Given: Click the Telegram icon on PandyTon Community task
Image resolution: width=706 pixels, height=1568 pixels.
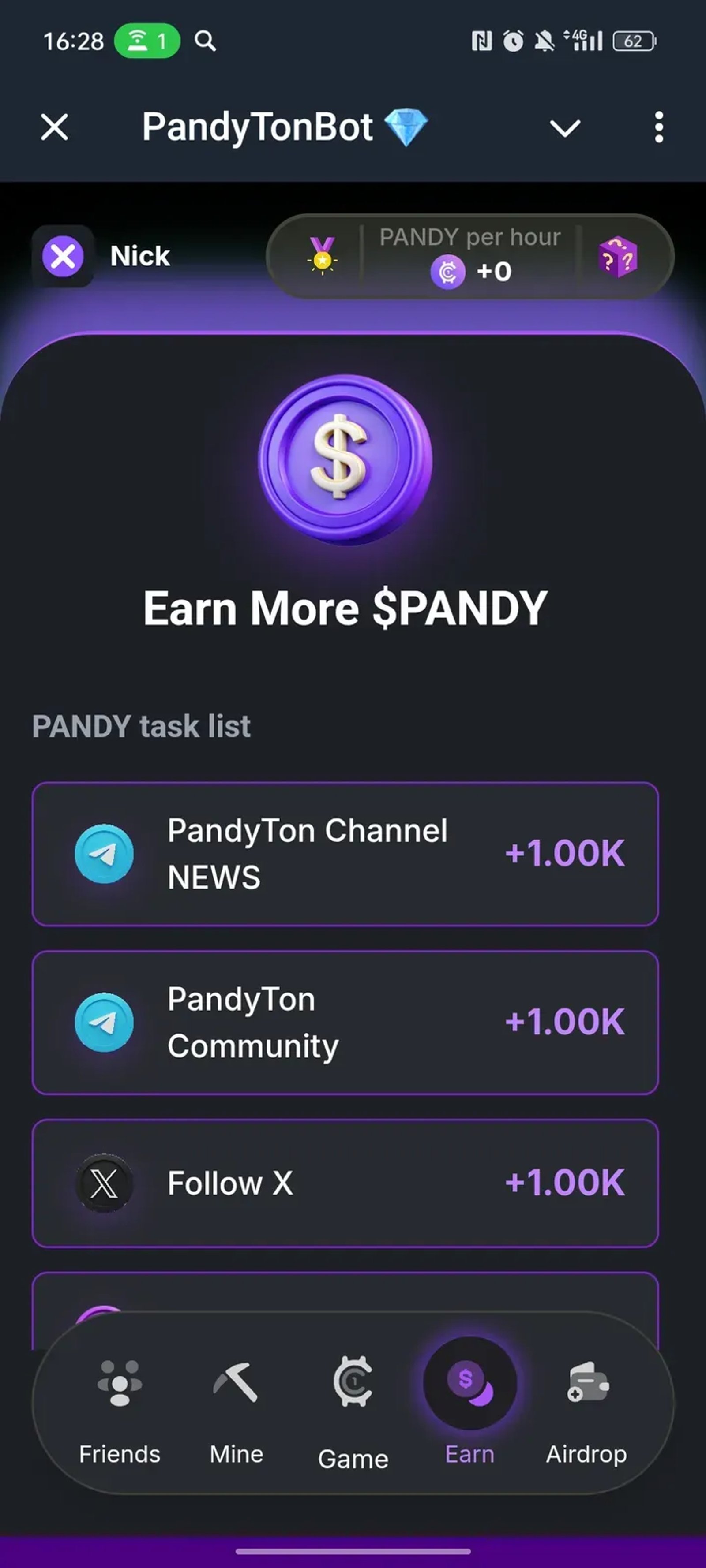Looking at the screenshot, I should point(105,1023).
